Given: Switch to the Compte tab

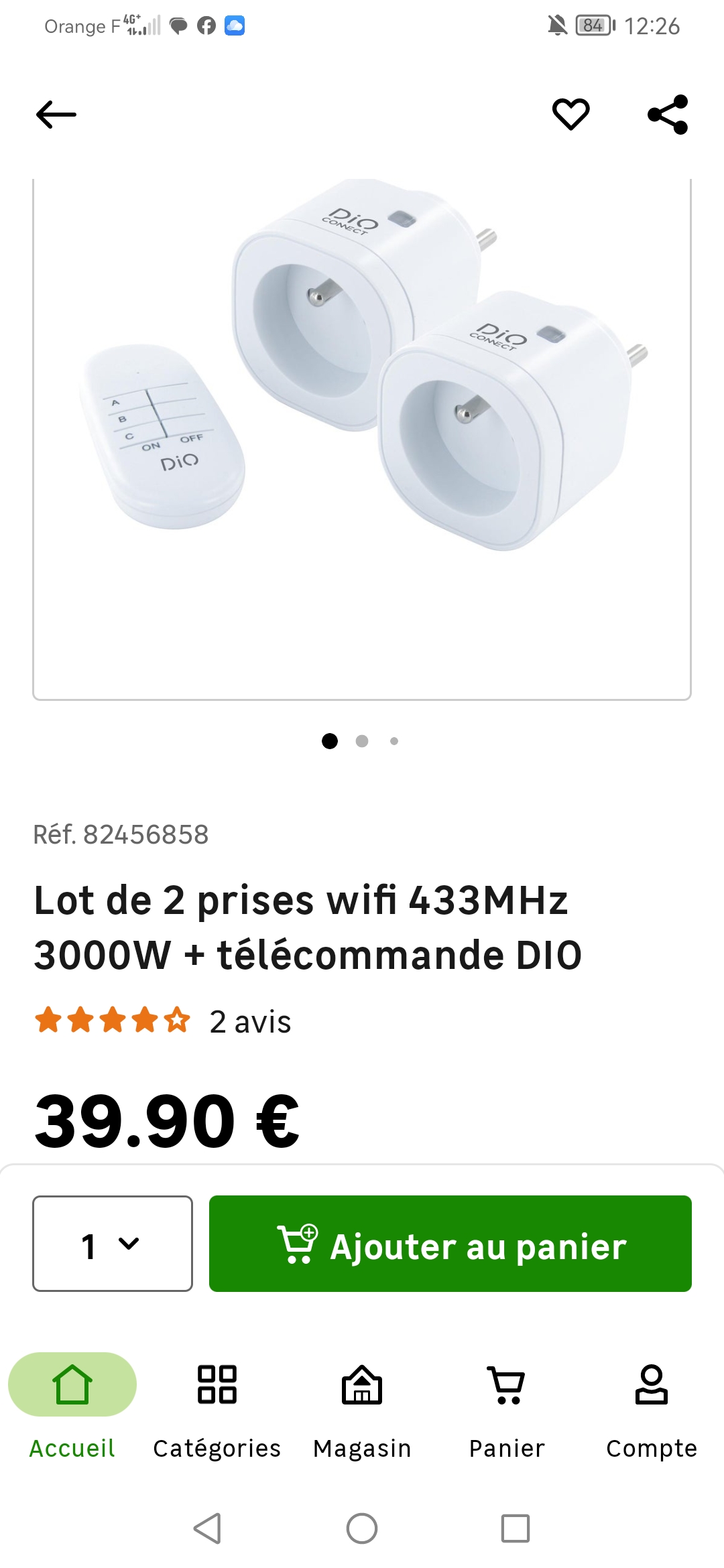Looking at the screenshot, I should click(652, 1405).
